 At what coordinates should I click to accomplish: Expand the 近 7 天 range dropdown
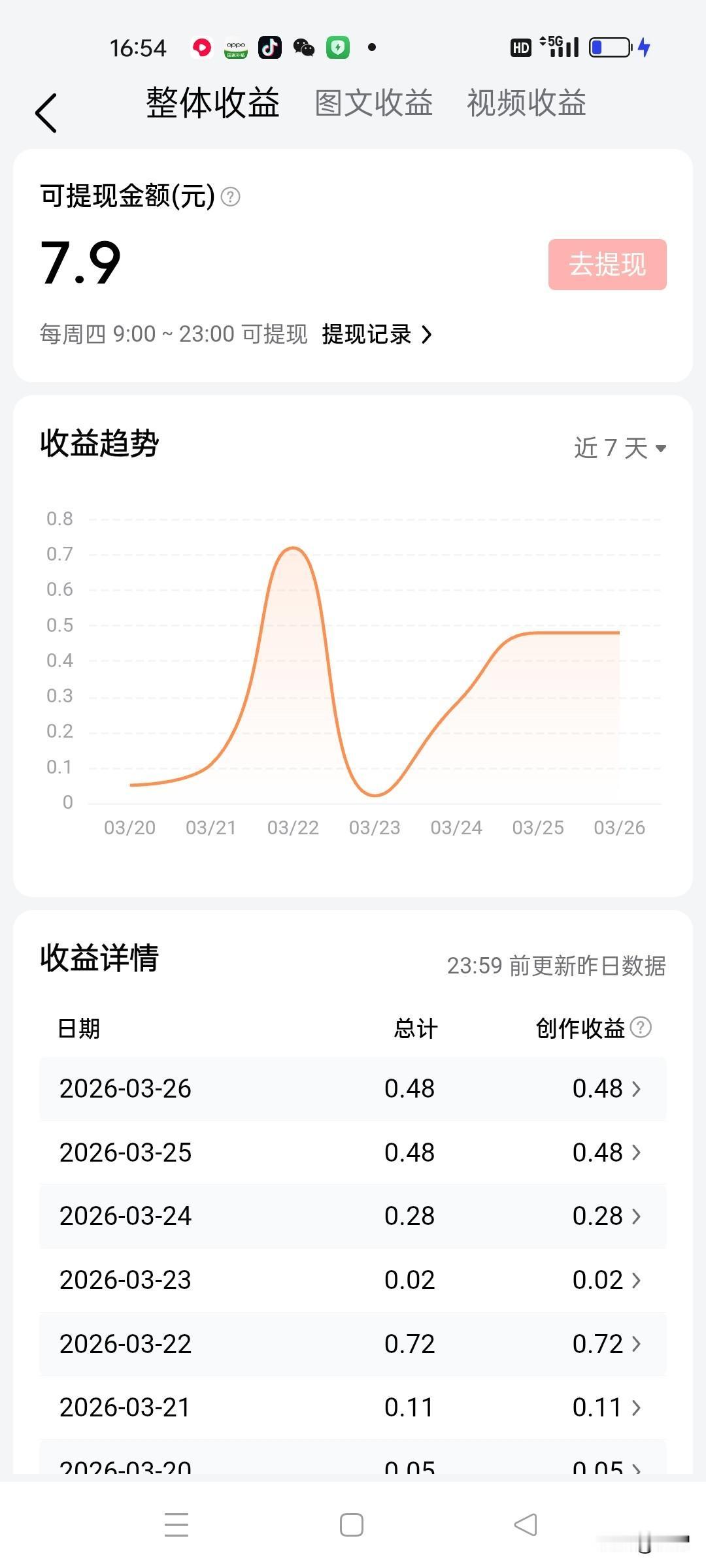click(x=620, y=448)
